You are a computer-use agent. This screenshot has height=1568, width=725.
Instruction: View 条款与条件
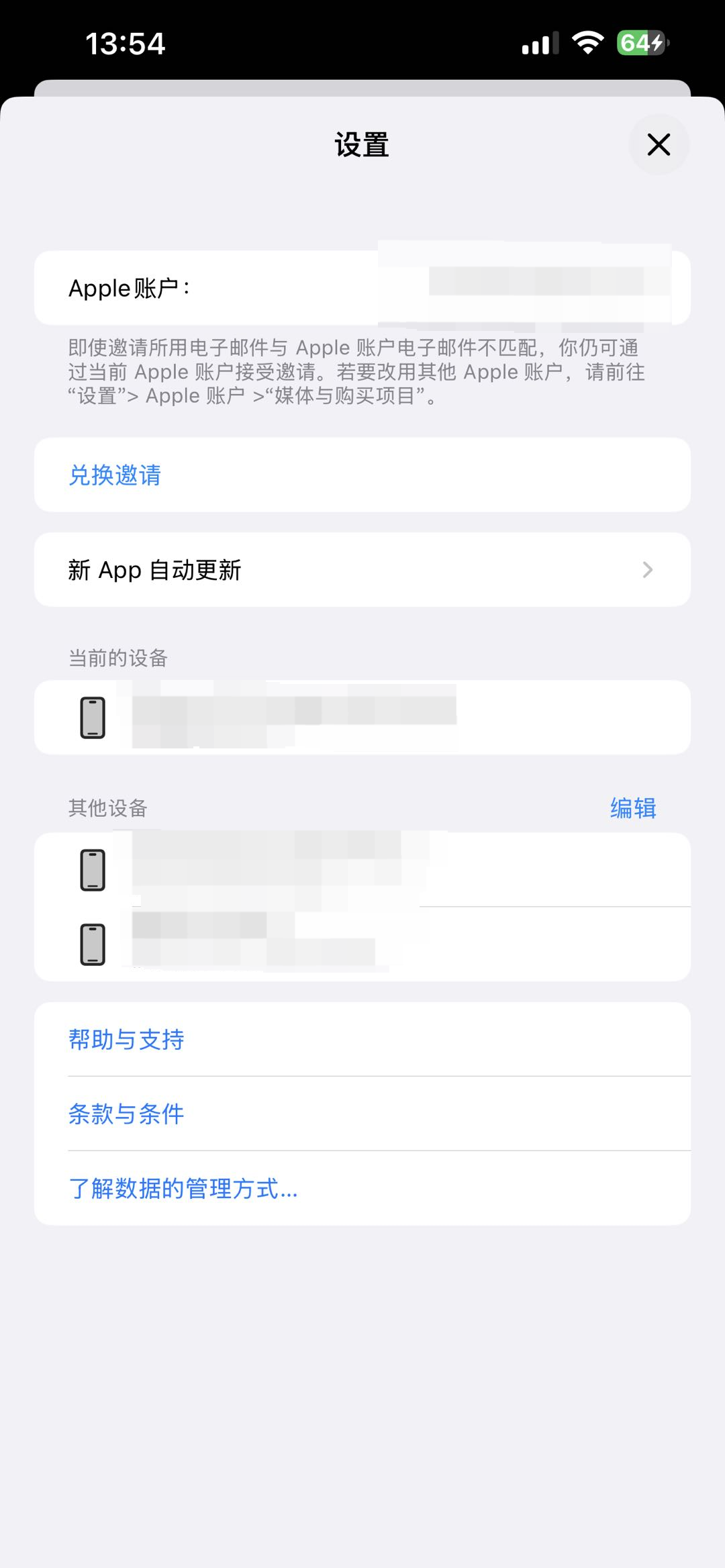(362, 1114)
